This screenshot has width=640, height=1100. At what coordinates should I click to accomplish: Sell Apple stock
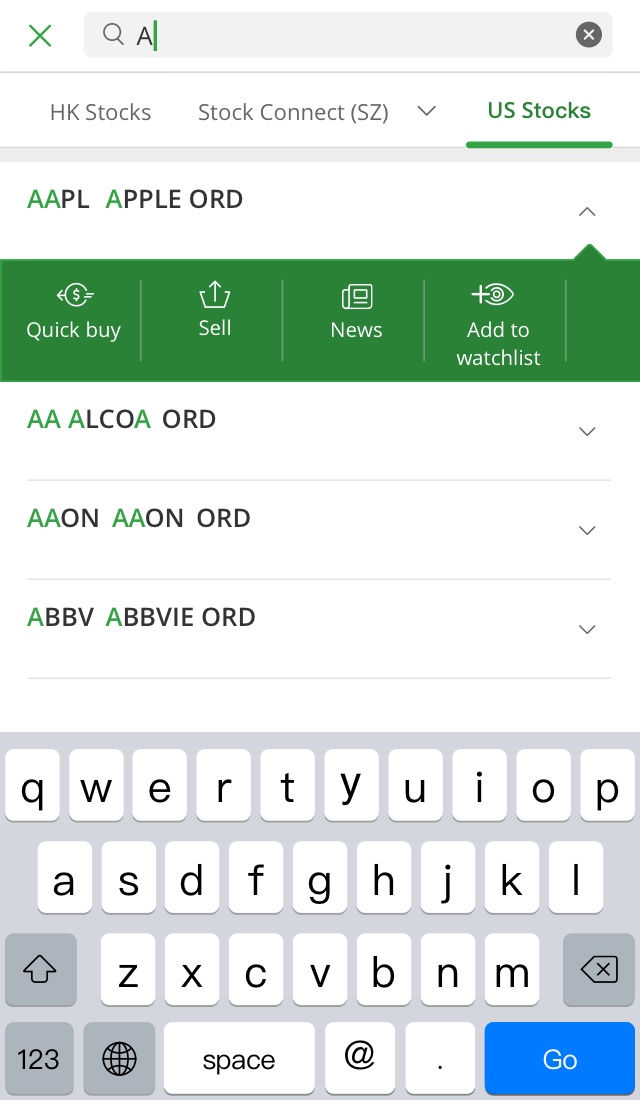(x=215, y=310)
